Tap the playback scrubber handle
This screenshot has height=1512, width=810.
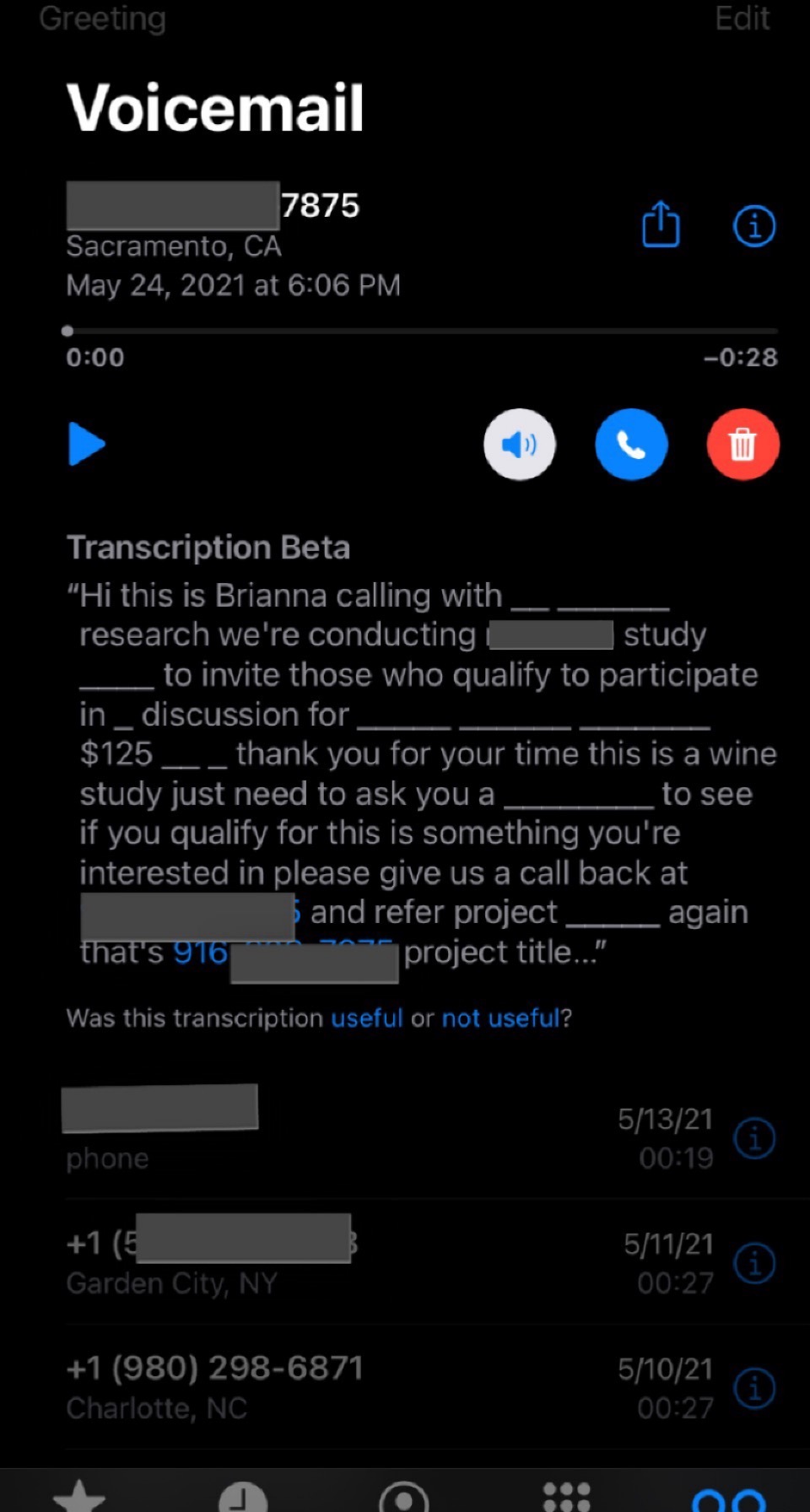point(67,332)
